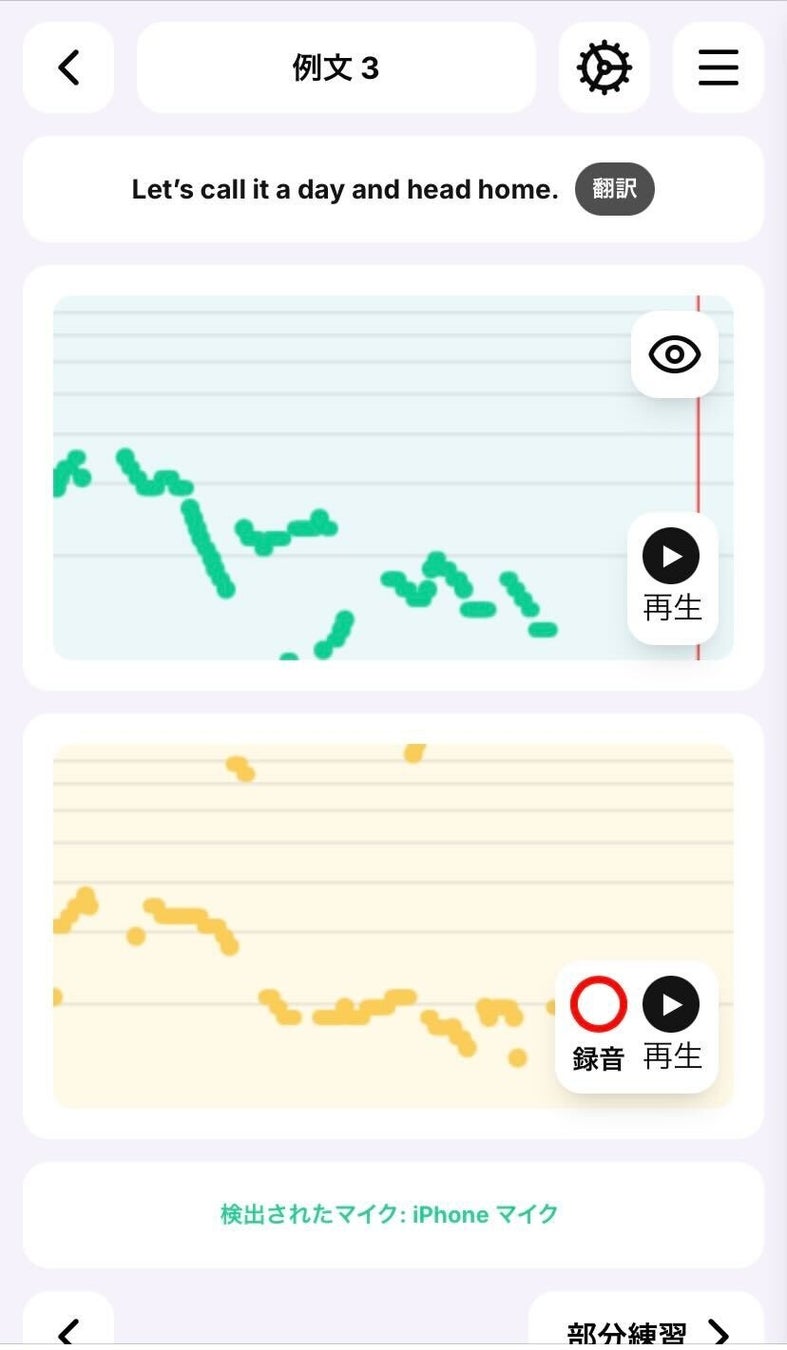Open the playback settings gear icon
The width and height of the screenshot is (787, 1350).
click(604, 68)
